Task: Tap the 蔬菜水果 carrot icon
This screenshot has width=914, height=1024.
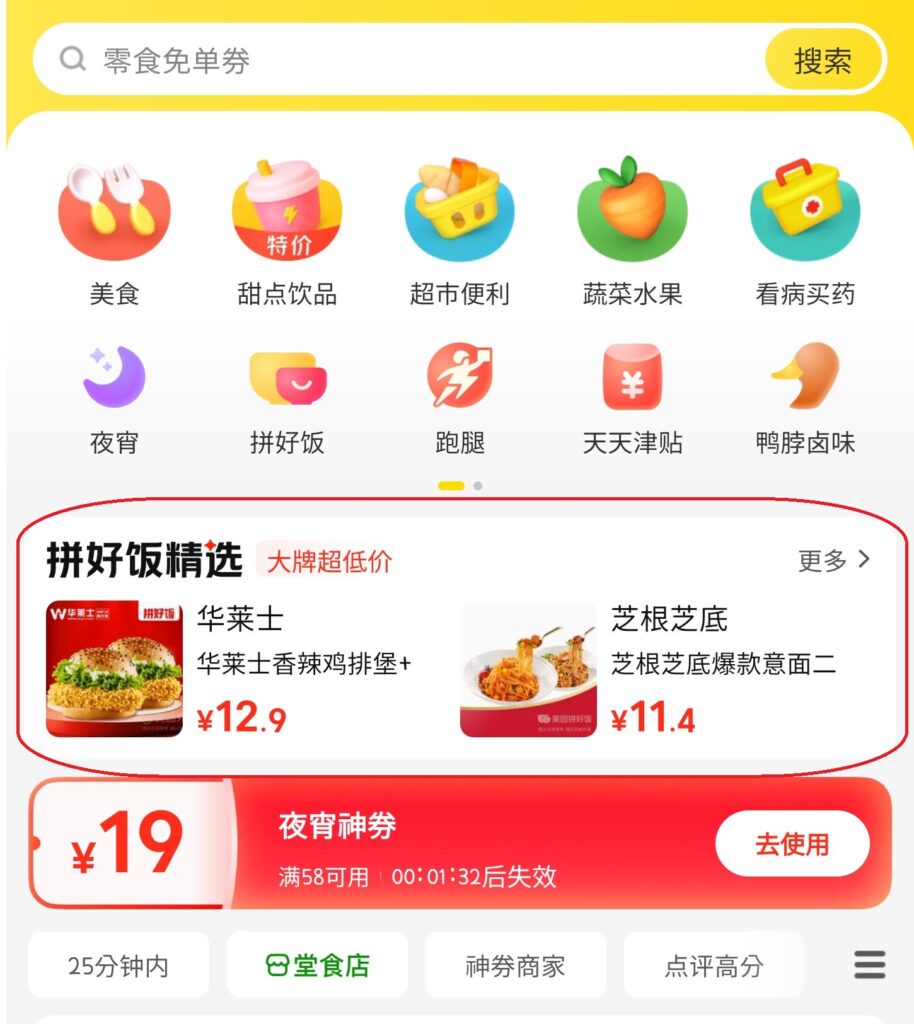Action: [x=632, y=213]
